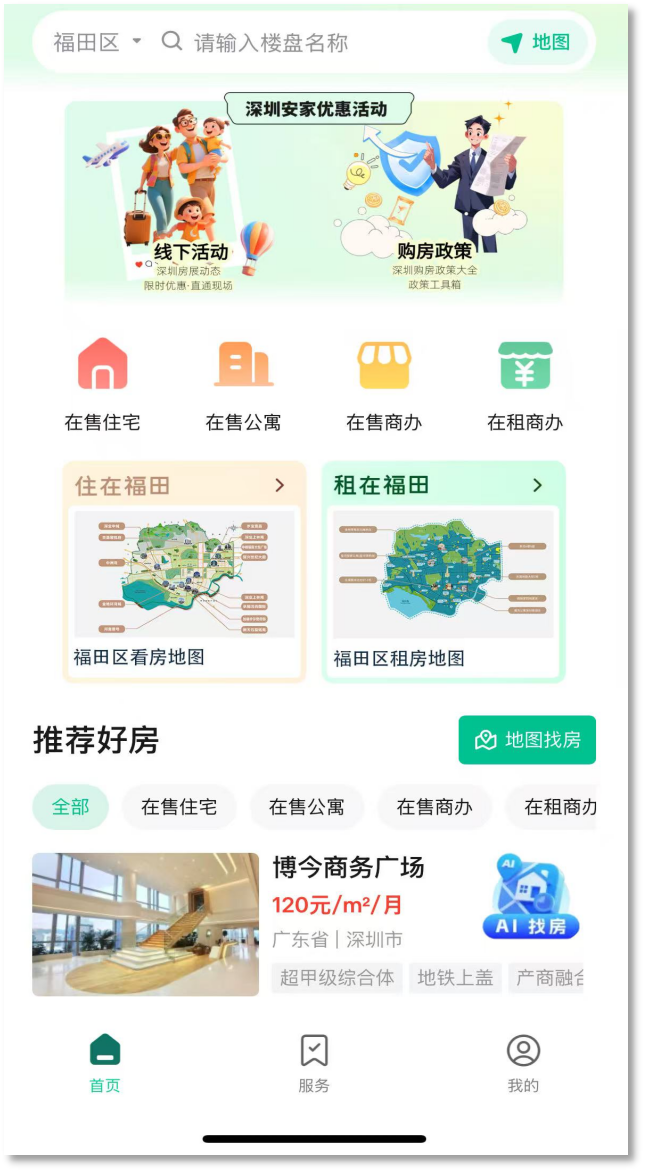Select the 全部 filter chip
646x1173 pixels.
pos(71,807)
